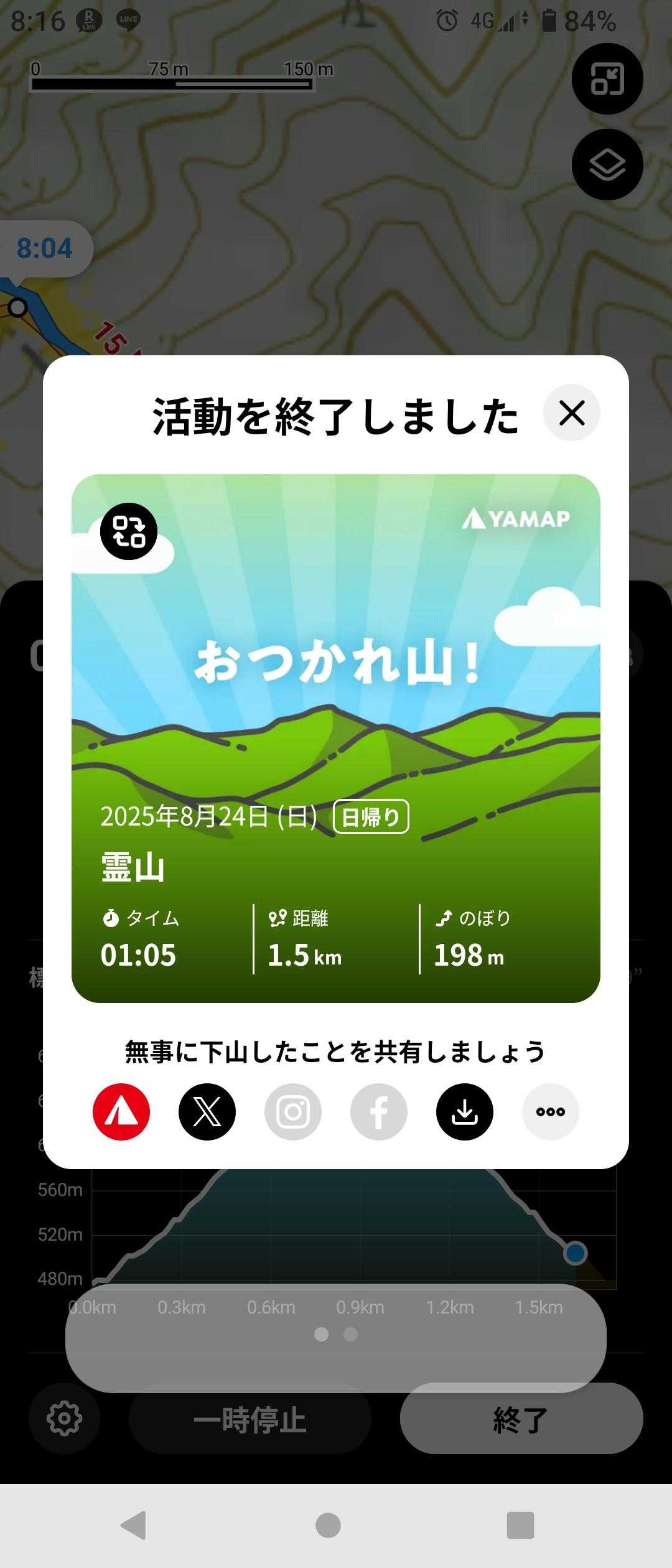This screenshot has height=1568, width=672.
Task: Close the 活動を終了しました dialog
Action: coord(571,413)
